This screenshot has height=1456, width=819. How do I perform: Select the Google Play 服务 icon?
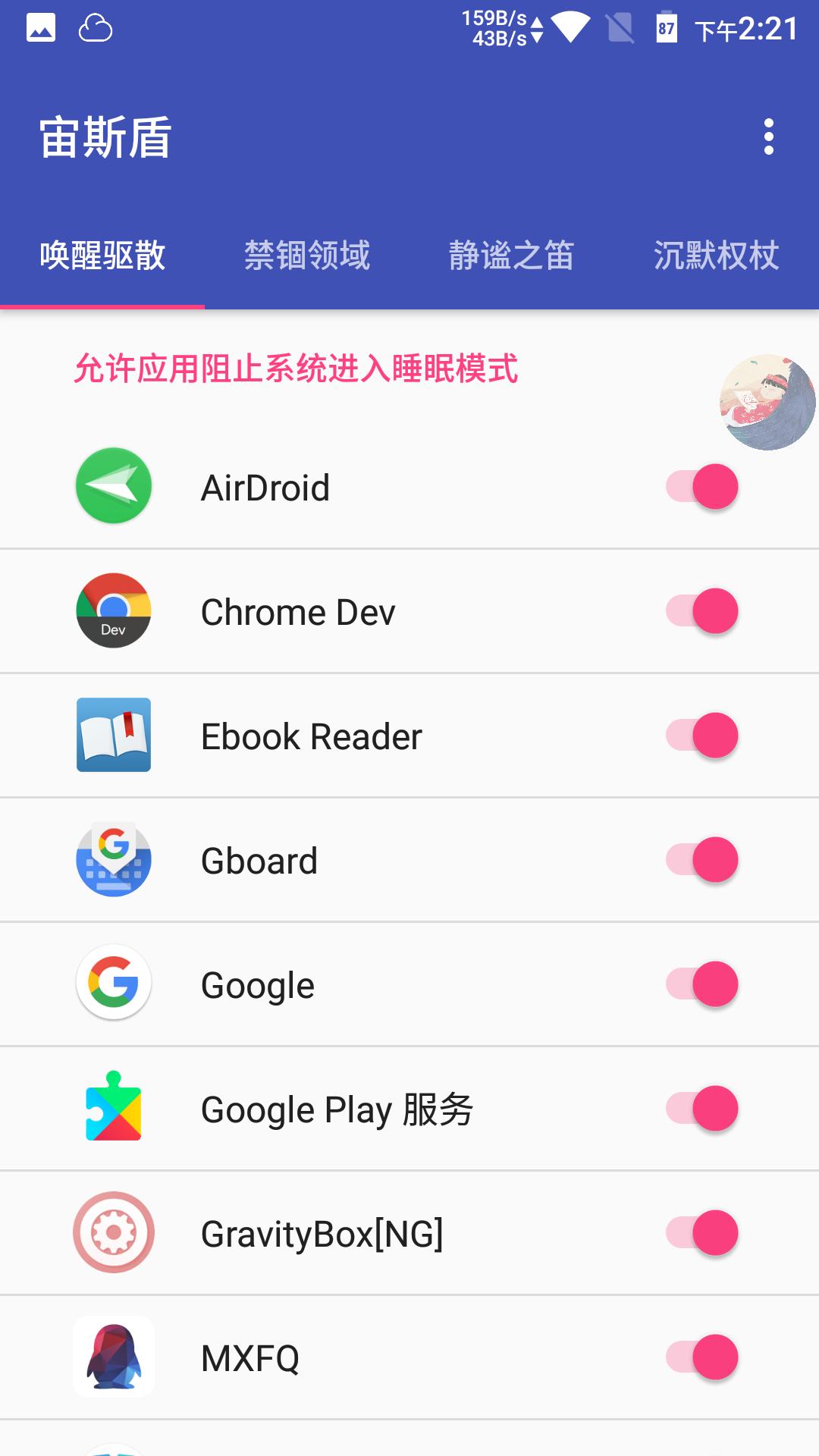[x=113, y=1108]
